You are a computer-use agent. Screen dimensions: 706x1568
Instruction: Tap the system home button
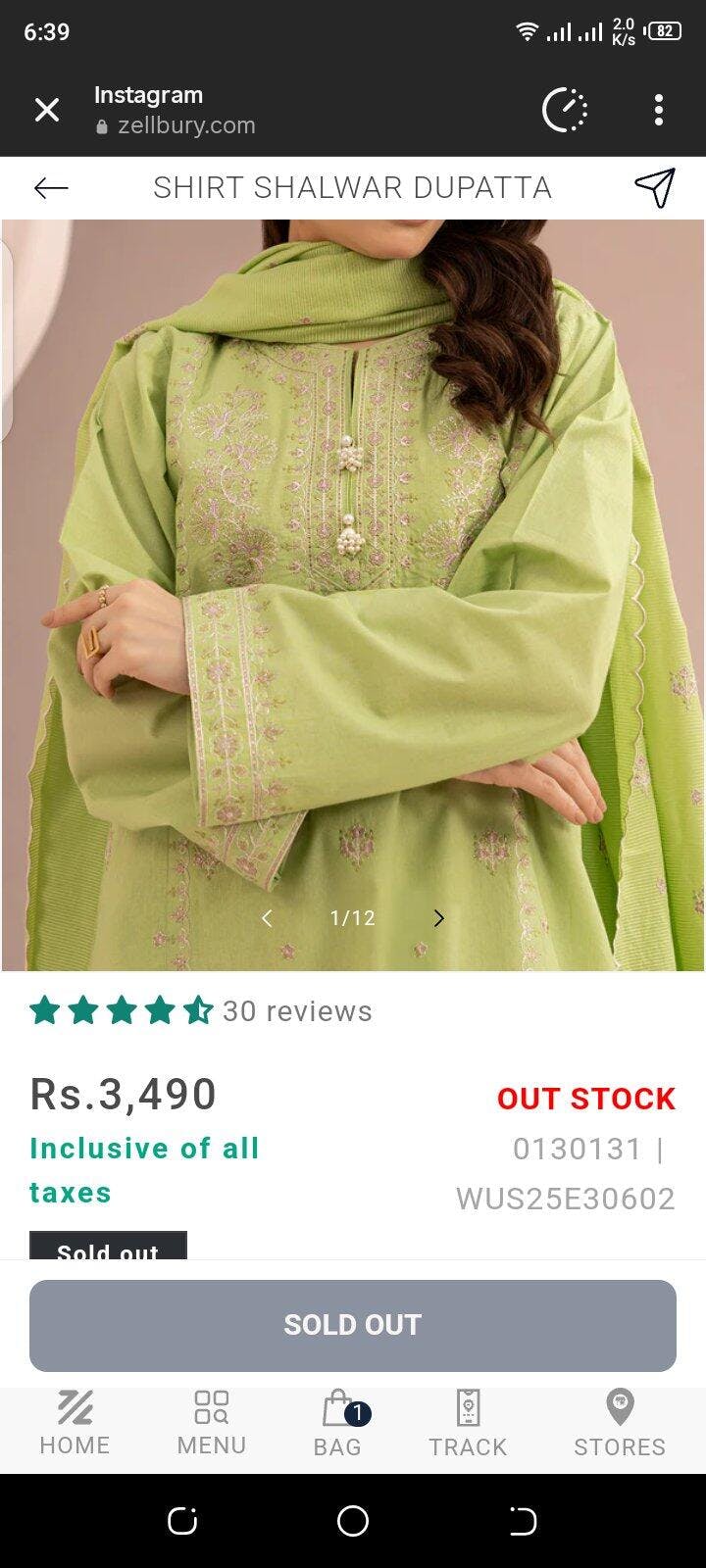[353, 1521]
